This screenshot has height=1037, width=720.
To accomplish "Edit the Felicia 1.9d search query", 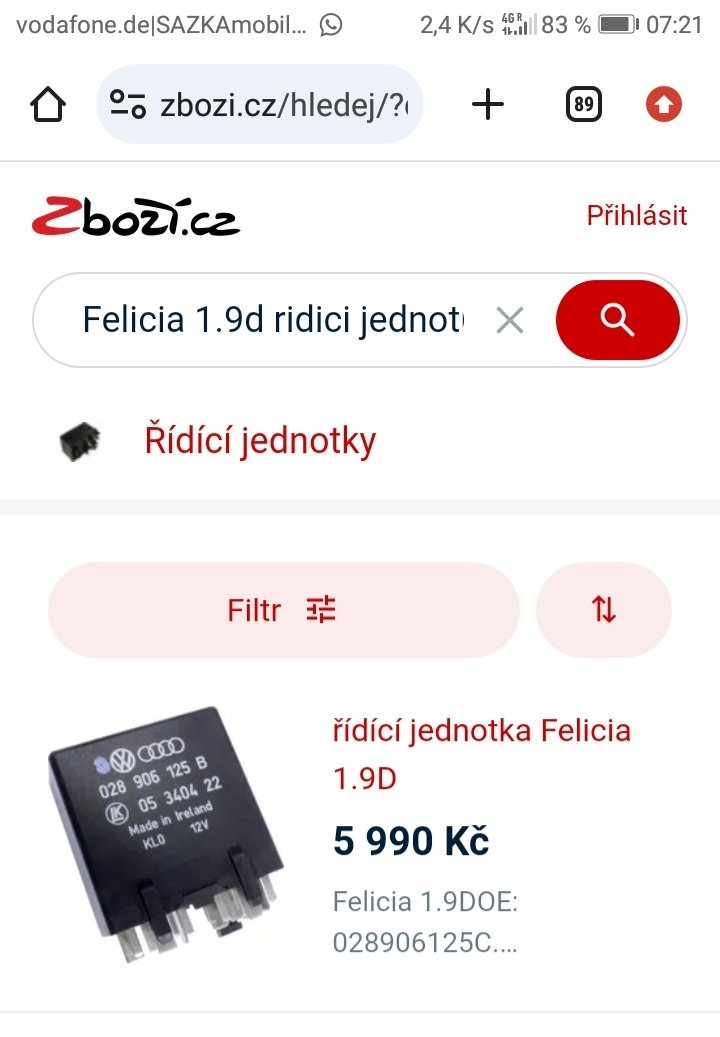I will [272, 320].
